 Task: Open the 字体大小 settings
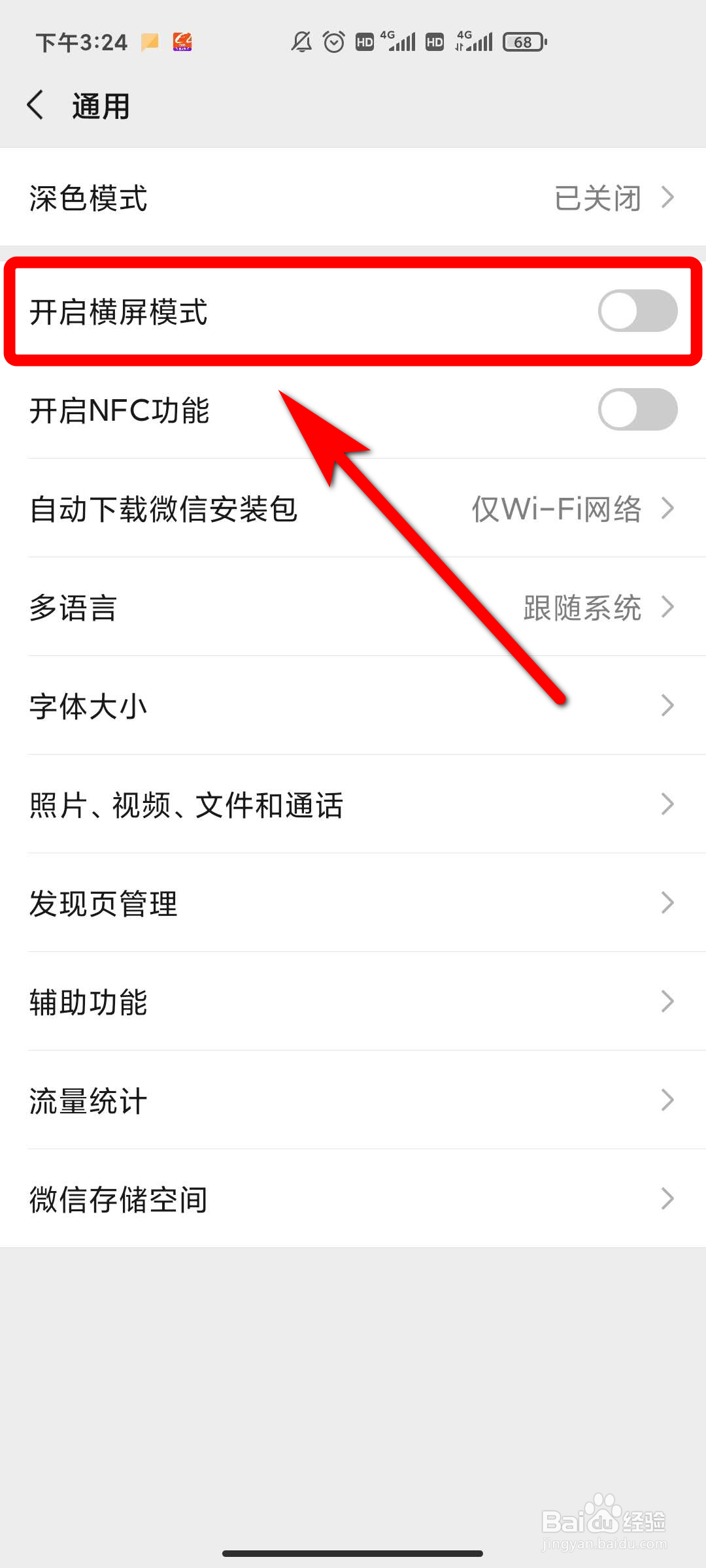(353, 706)
